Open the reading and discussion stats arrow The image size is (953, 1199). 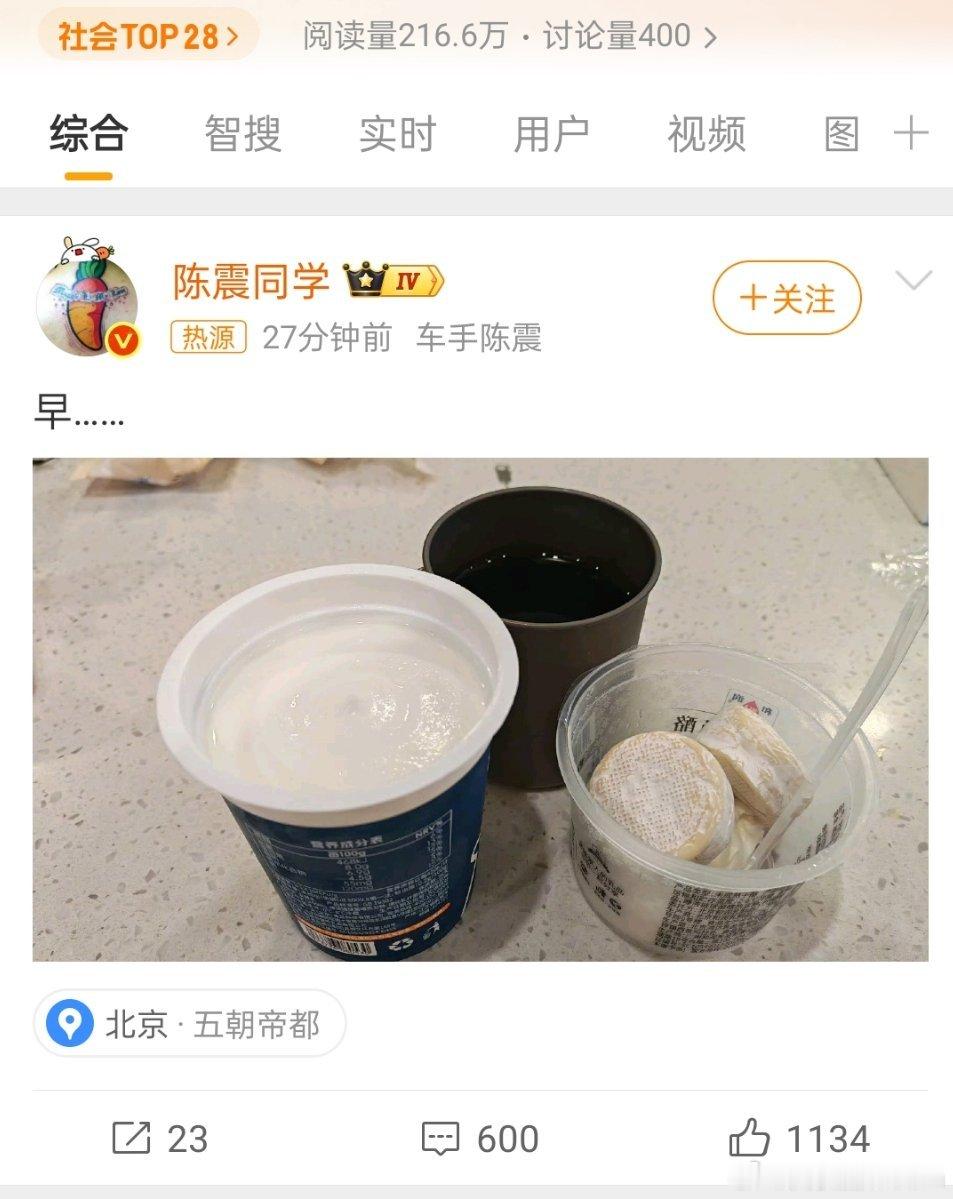[x=710, y=37]
